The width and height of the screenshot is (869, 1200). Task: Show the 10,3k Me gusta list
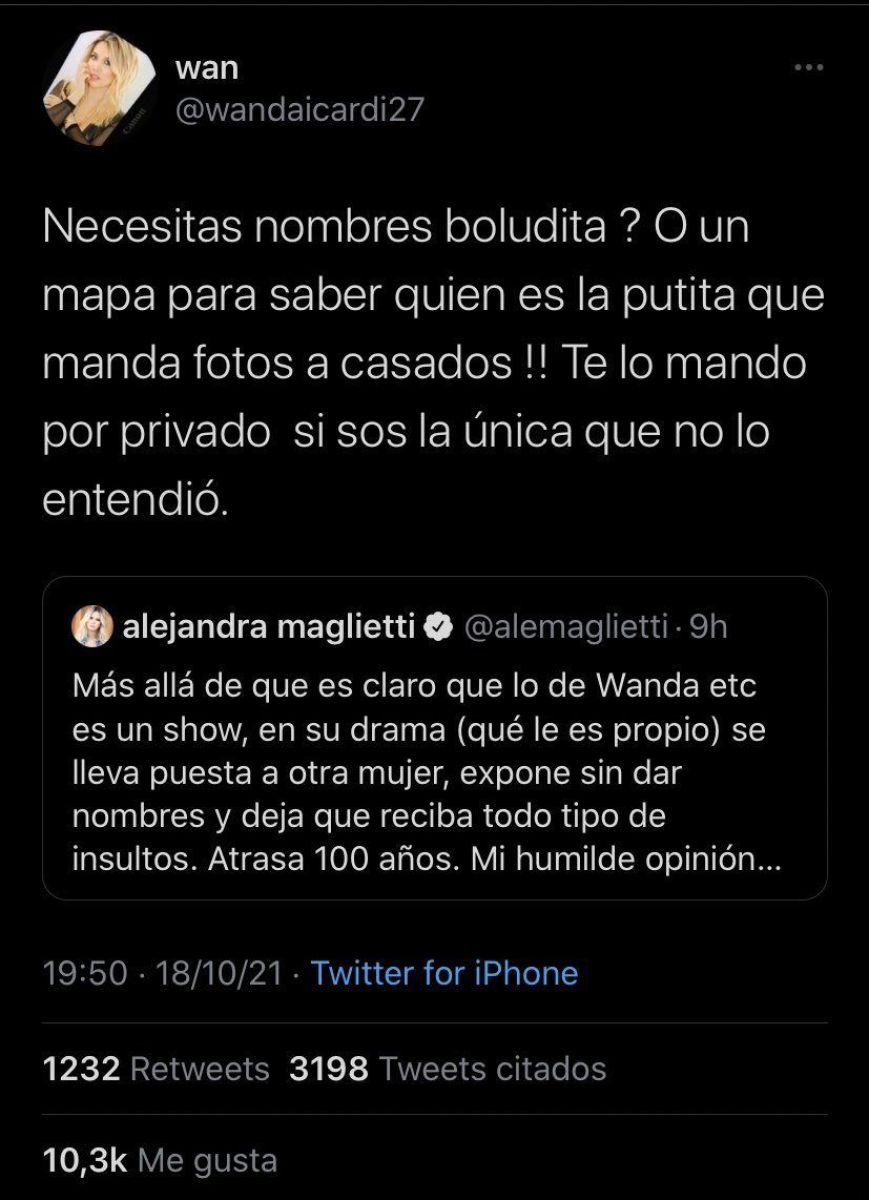click(160, 1160)
